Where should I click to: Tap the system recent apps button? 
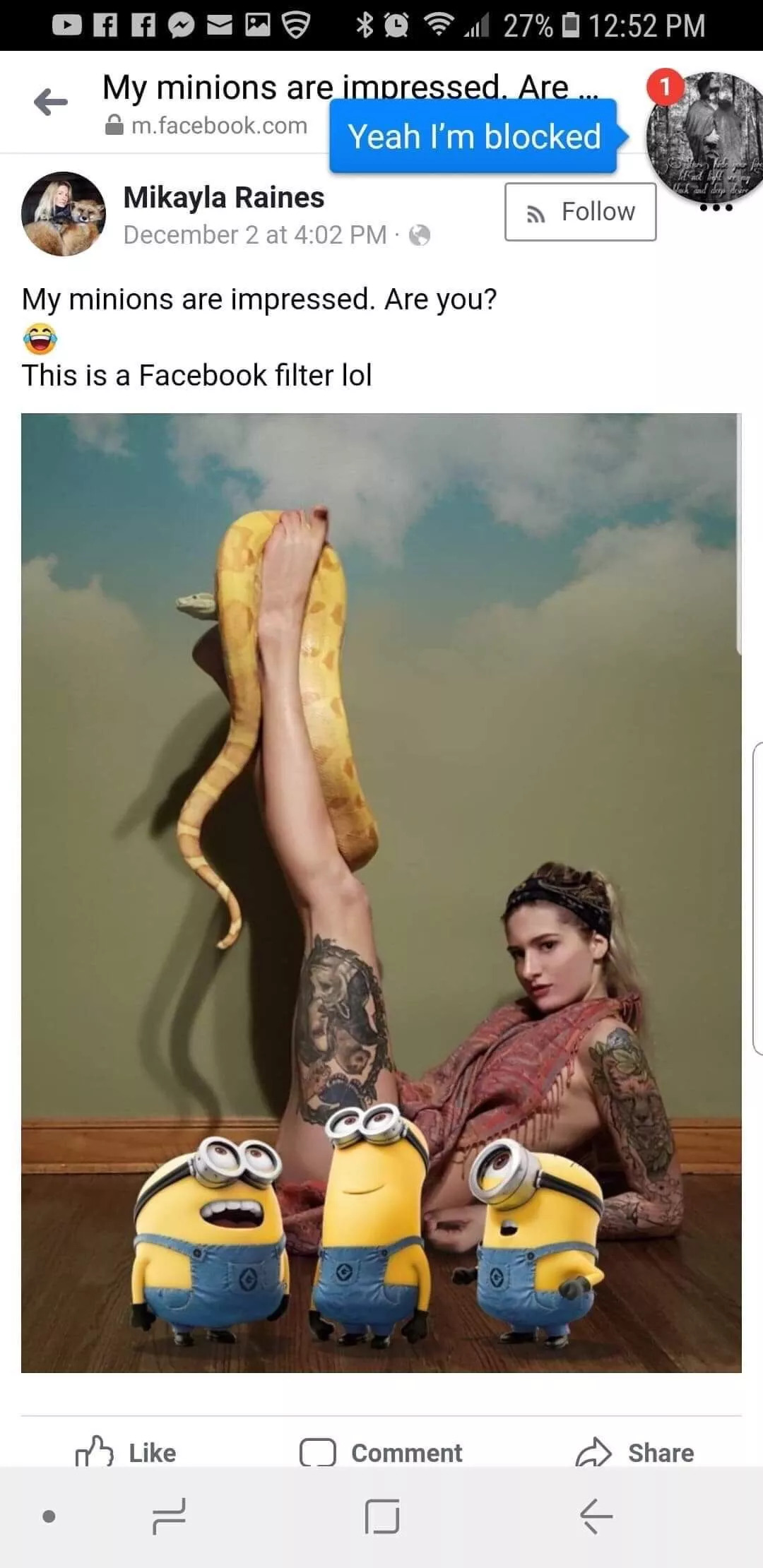pos(170,1516)
